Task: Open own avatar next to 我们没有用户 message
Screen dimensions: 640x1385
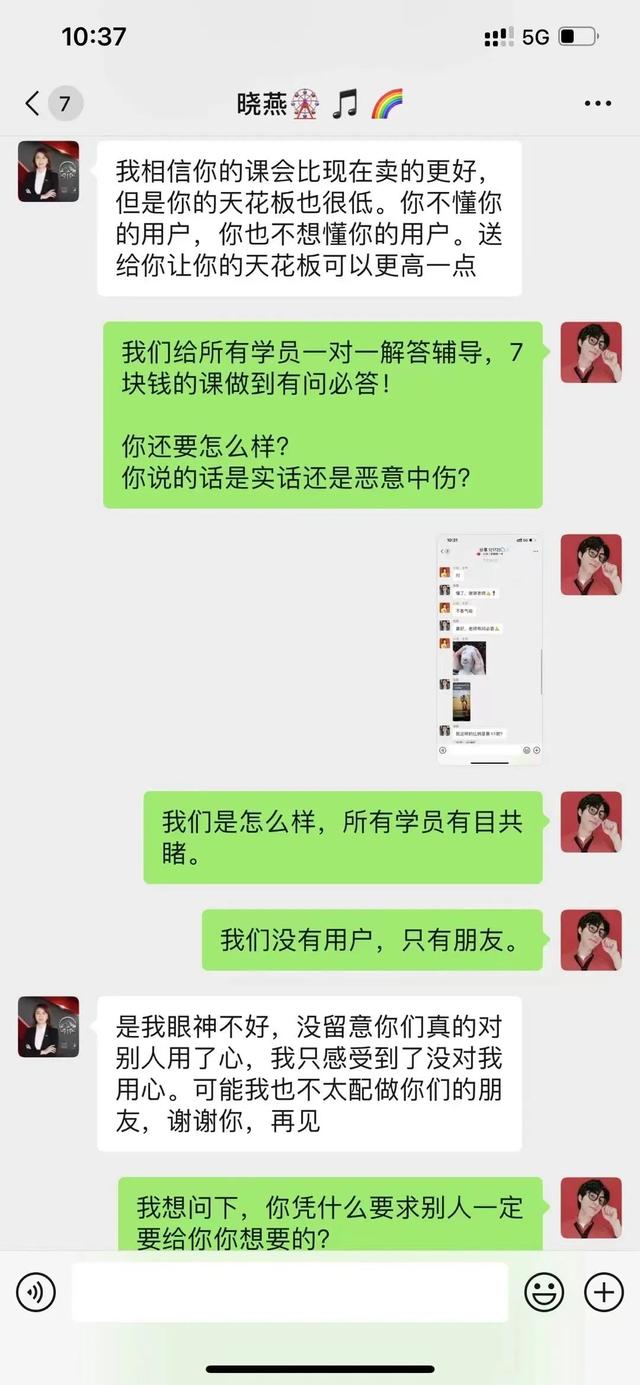Action: point(591,940)
